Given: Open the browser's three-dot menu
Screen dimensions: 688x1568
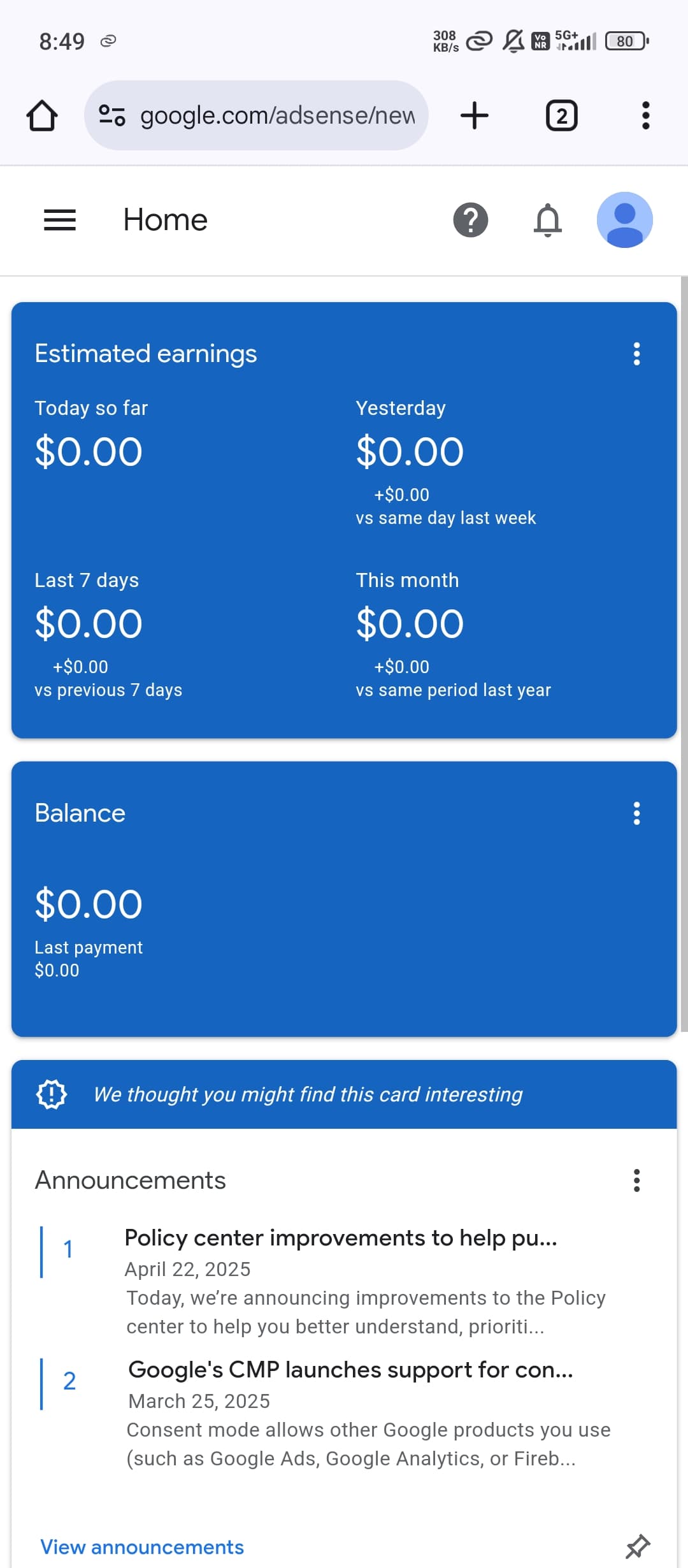Looking at the screenshot, I should [x=645, y=115].
